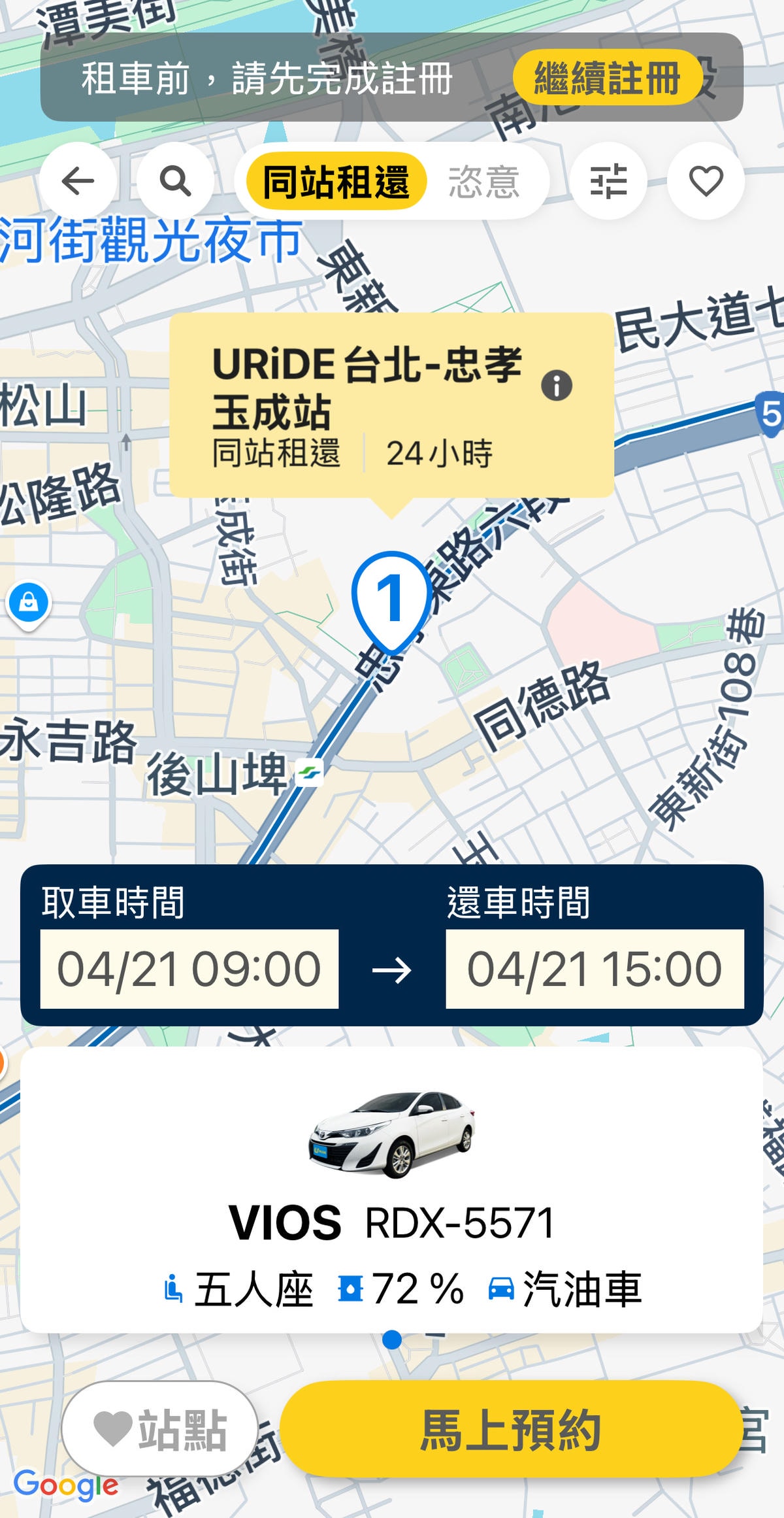Open the filter sliders icon
This screenshot has width=784, height=1518.
point(608,181)
